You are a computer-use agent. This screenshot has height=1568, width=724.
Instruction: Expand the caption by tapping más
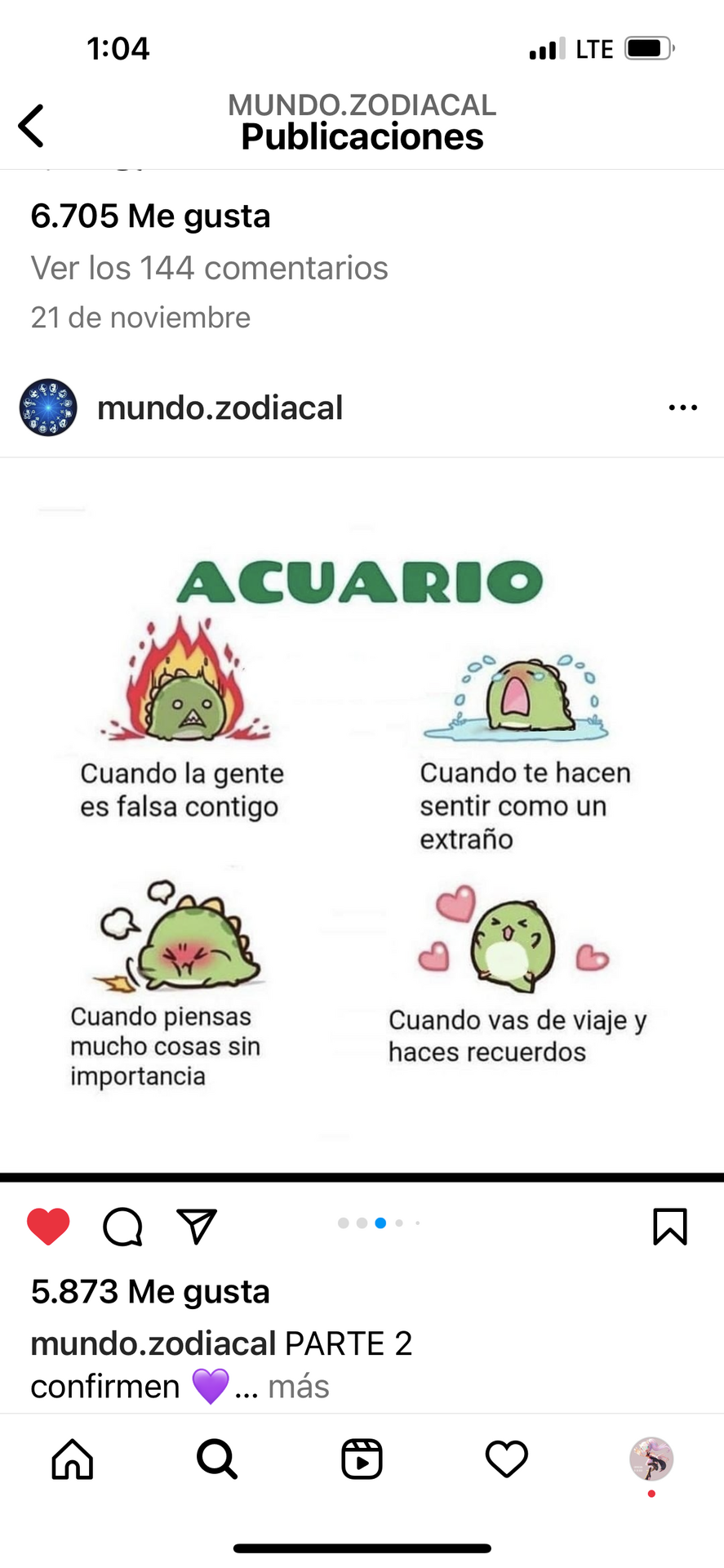coord(299,1386)
